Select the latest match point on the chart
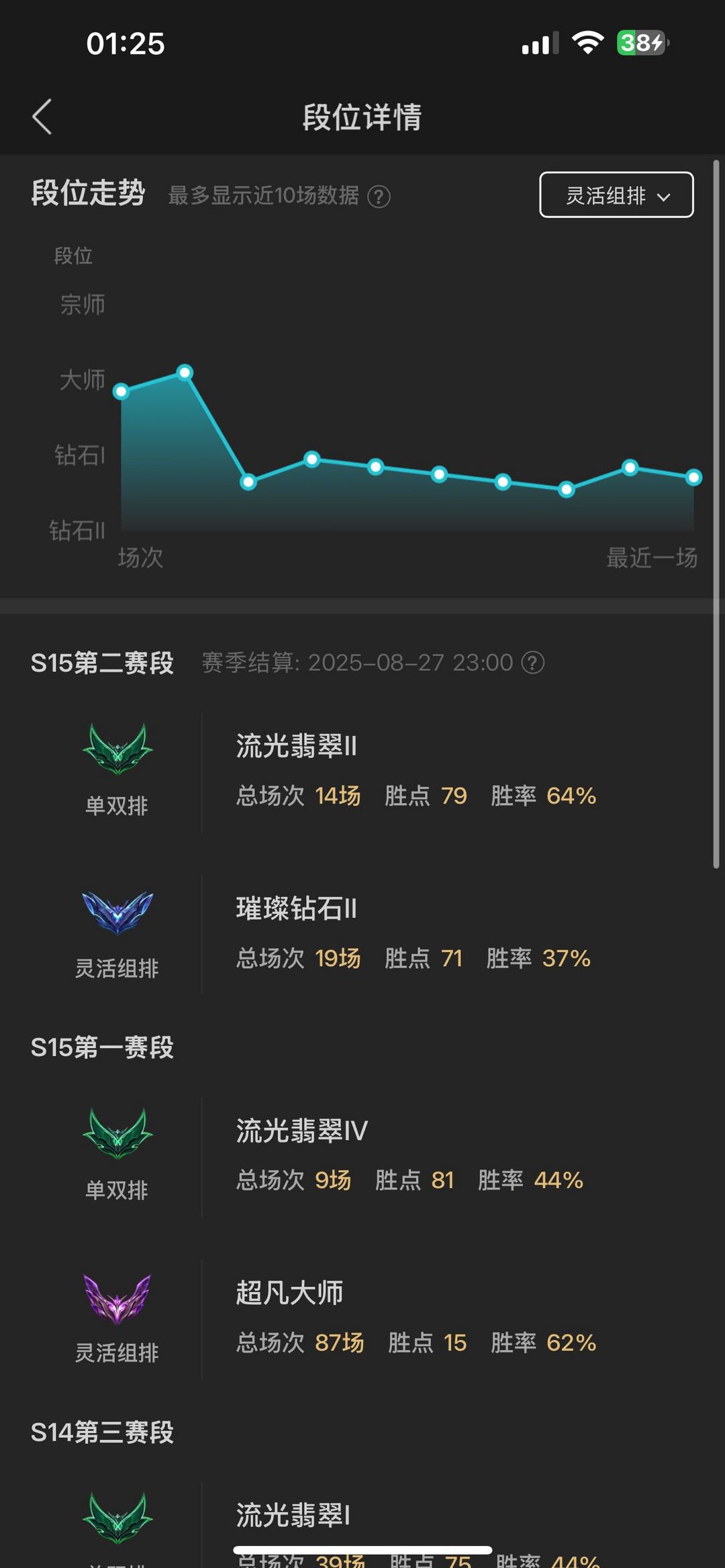 click(693, 478)
